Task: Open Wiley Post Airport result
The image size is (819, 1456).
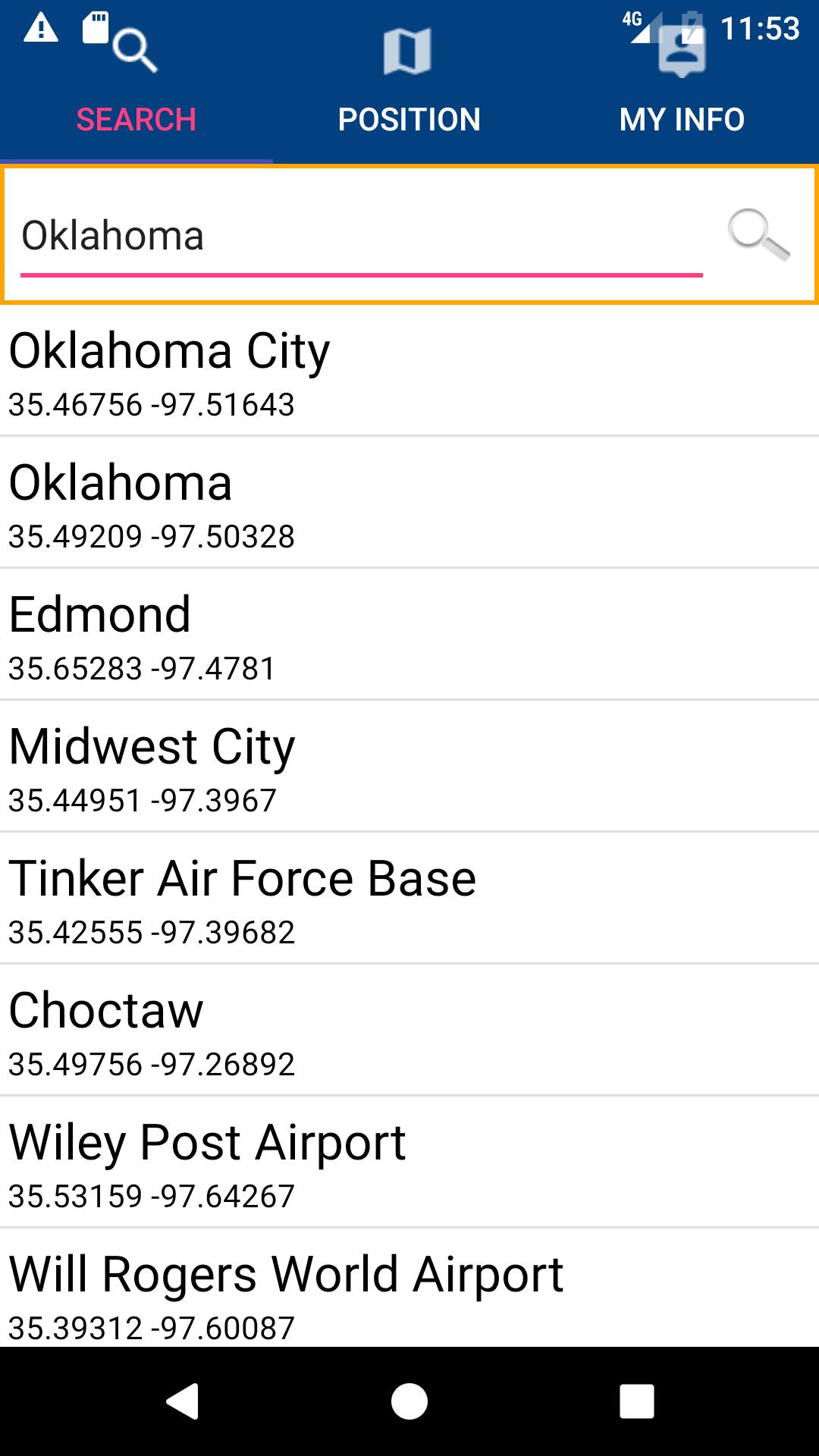Action: [409, 1163]
